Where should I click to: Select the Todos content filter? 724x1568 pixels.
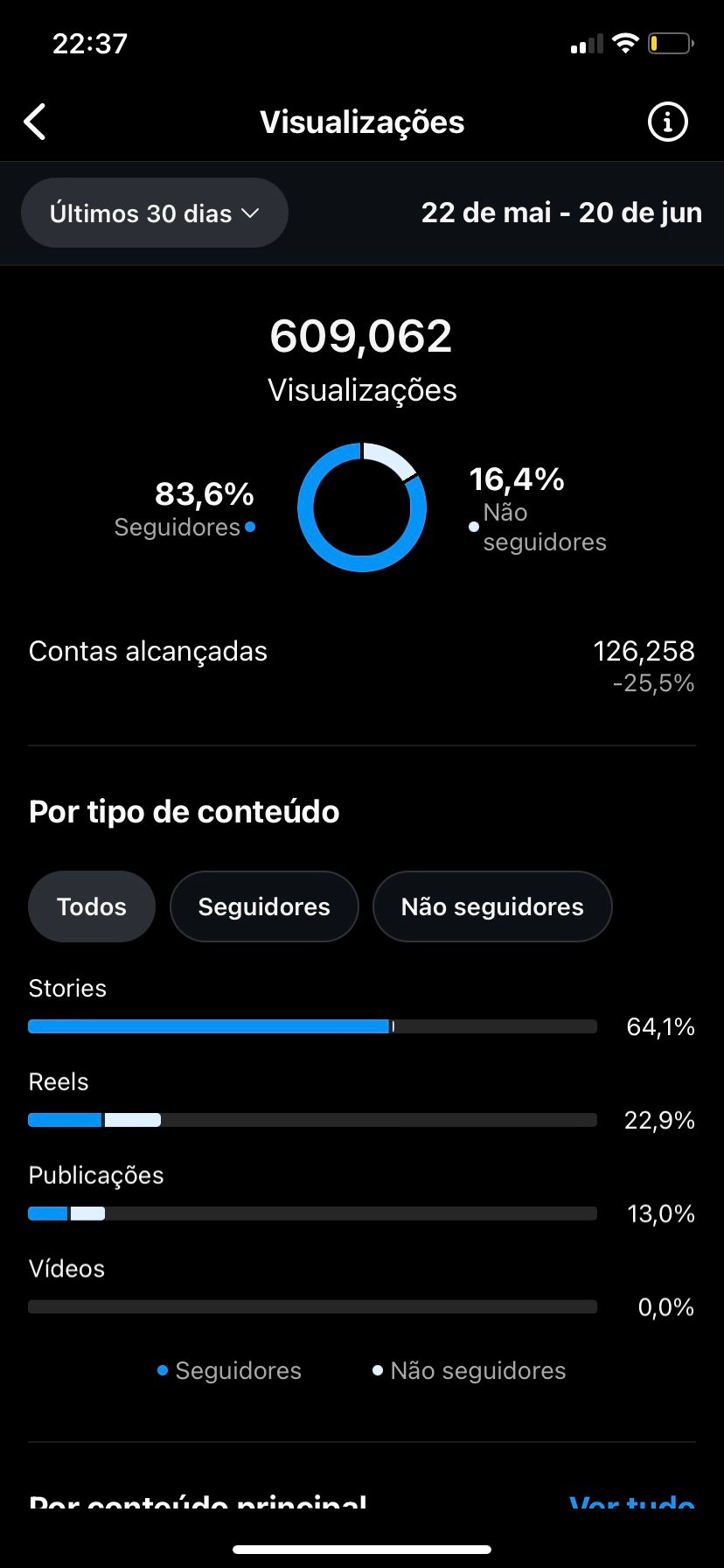click(x=92, y=906)
